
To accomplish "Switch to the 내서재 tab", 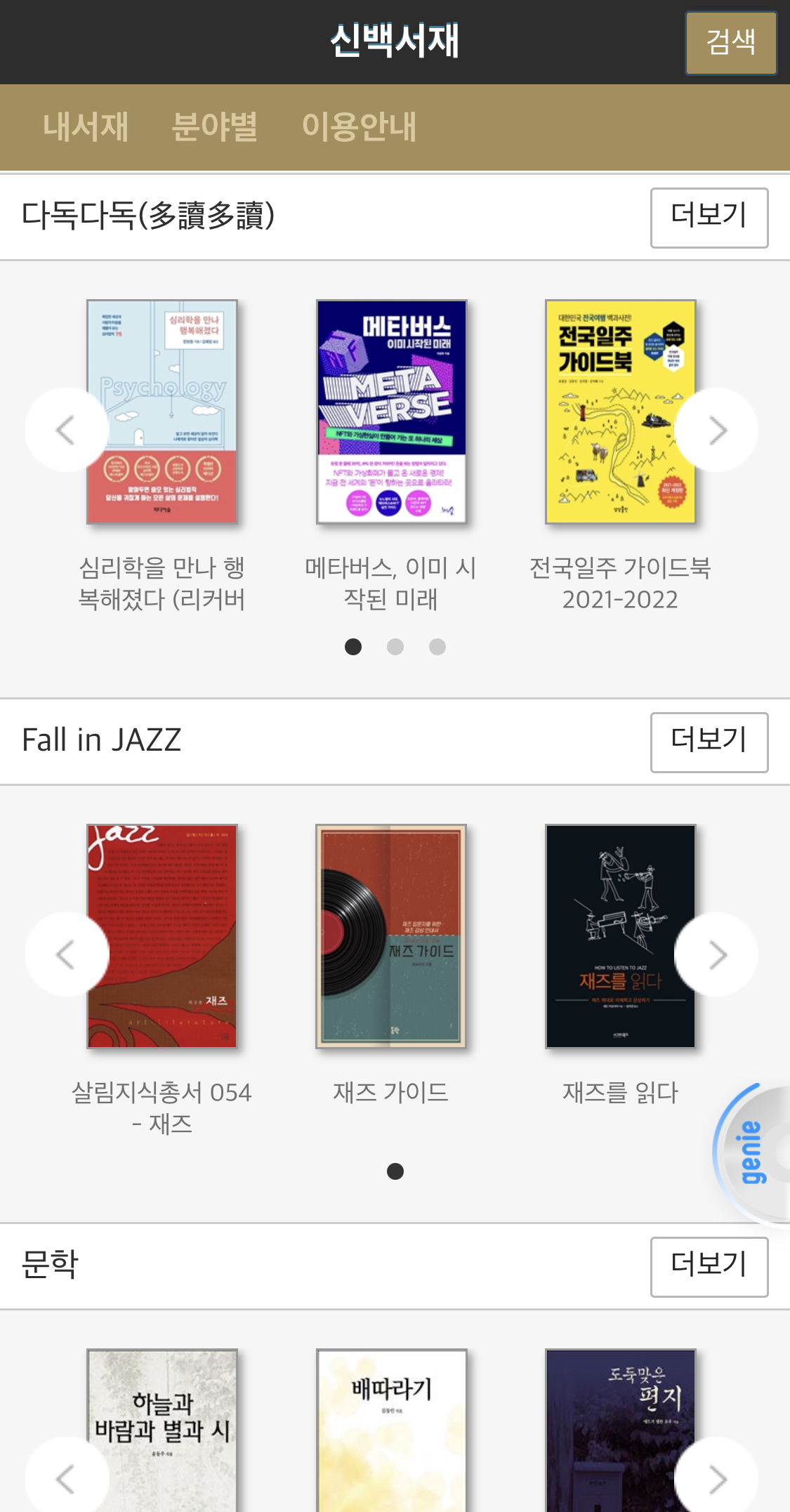I will point(86,127).
